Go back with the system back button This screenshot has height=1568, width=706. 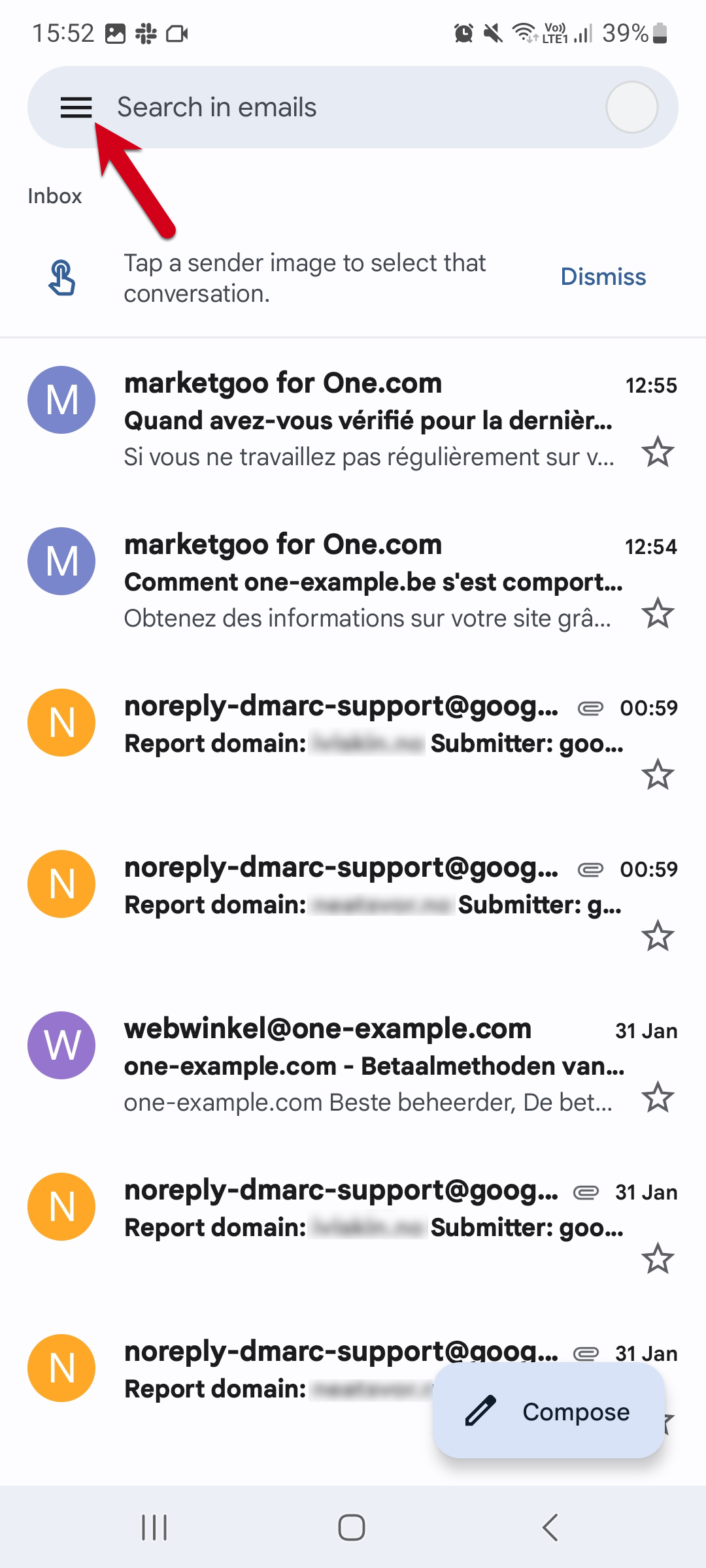(x=550, y=1527)
